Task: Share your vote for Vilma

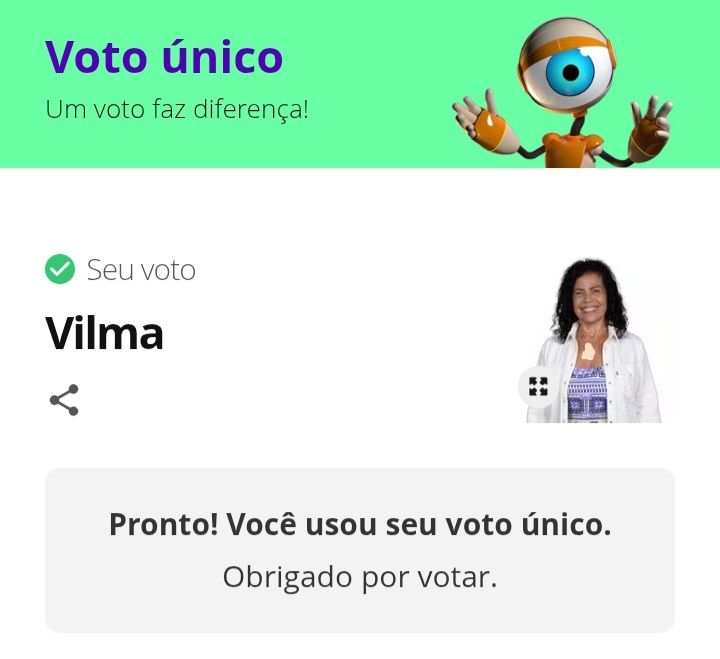Action: [64, 400]
